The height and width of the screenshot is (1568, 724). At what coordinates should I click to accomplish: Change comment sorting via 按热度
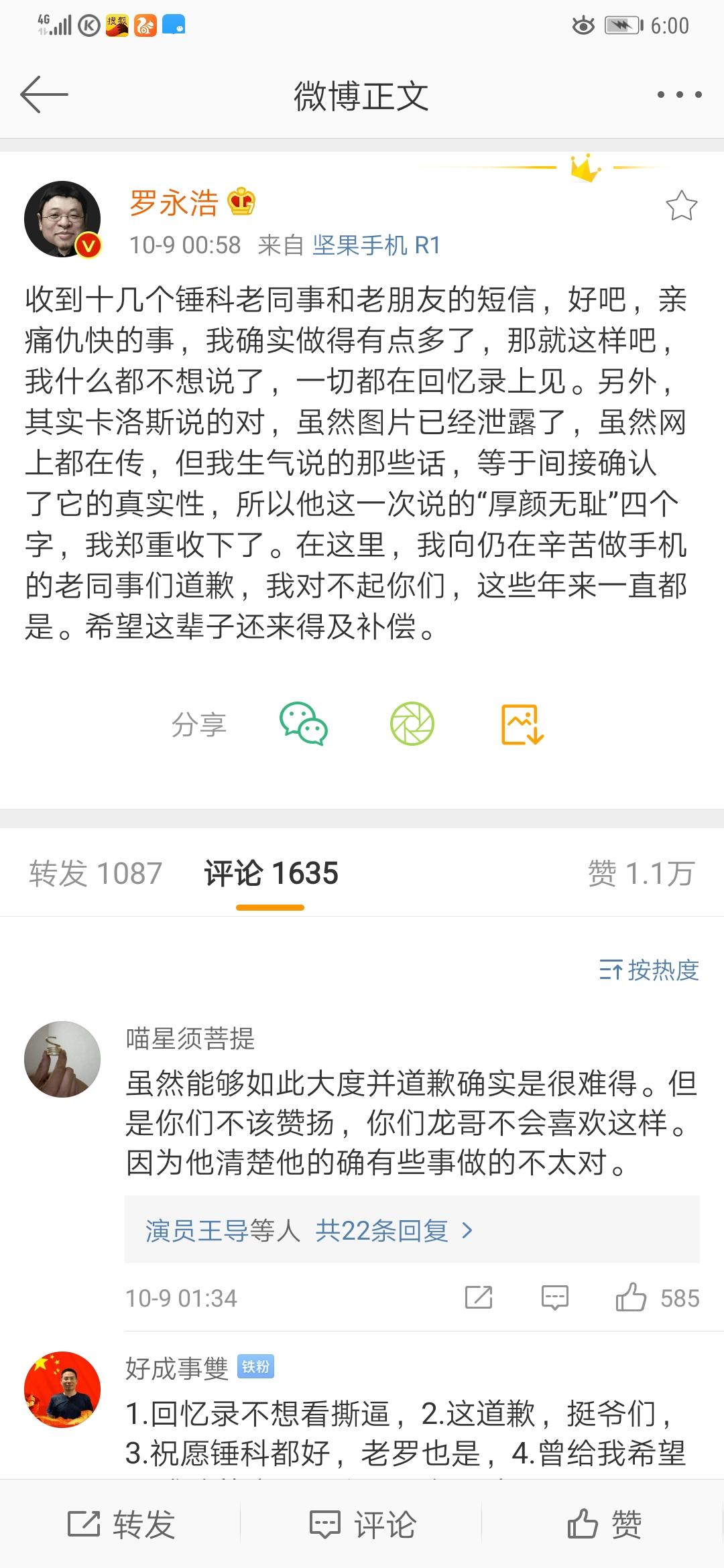click(x=649, y=970)
